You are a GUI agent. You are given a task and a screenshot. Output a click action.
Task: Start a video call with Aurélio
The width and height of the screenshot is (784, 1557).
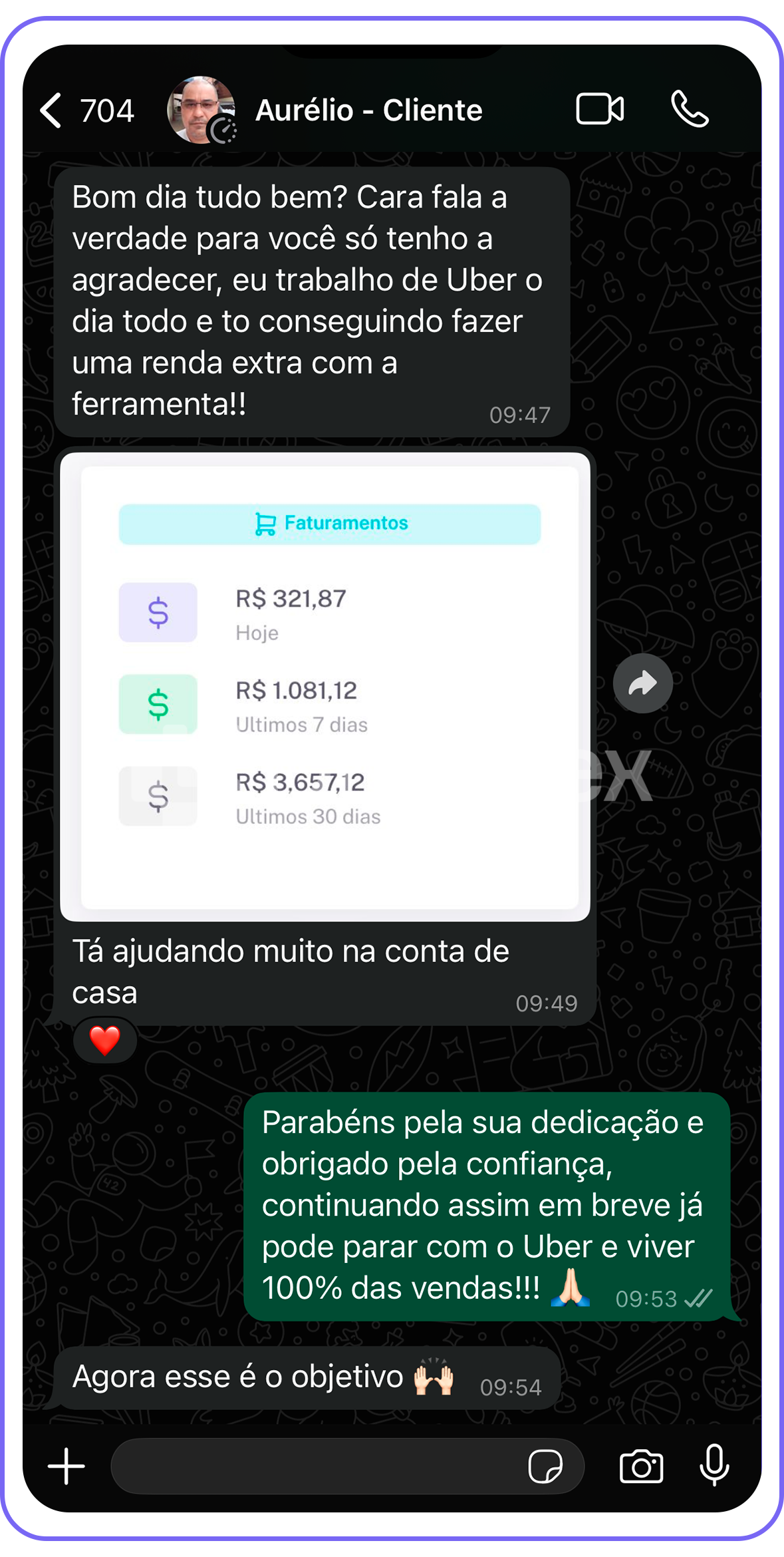click(599, 110)
